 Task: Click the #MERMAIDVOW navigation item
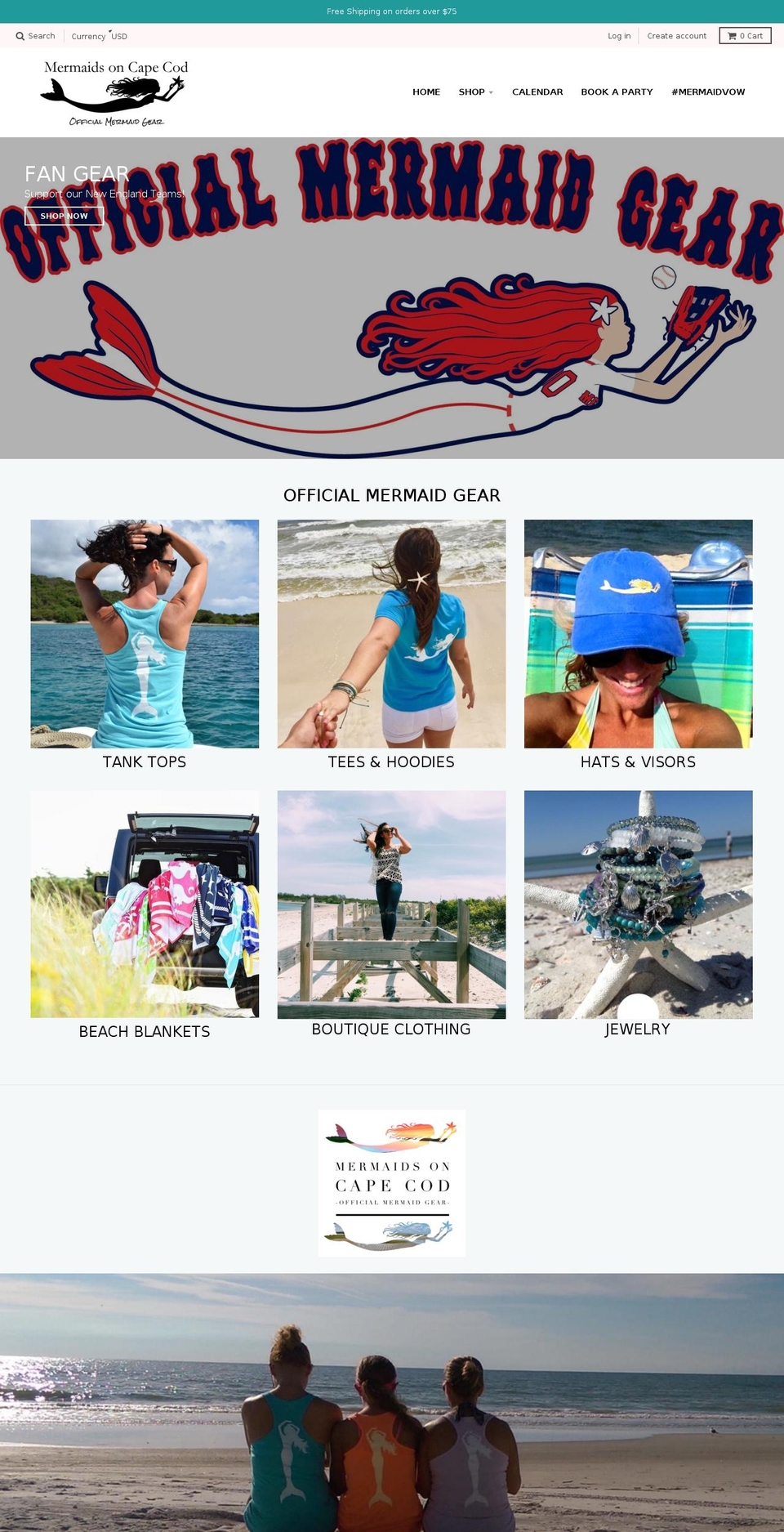(707, 92)
